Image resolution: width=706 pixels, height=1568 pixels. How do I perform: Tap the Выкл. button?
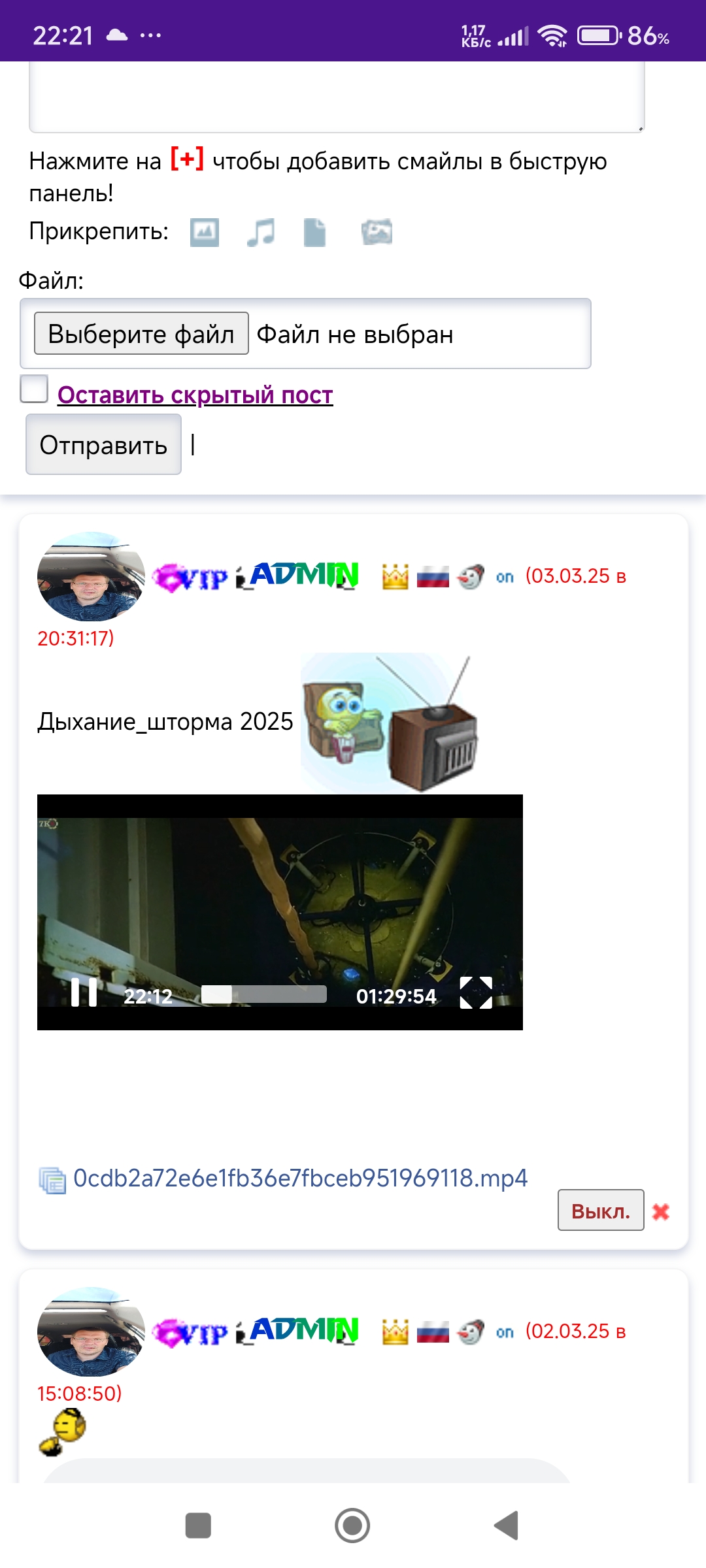coord(600,1211)
